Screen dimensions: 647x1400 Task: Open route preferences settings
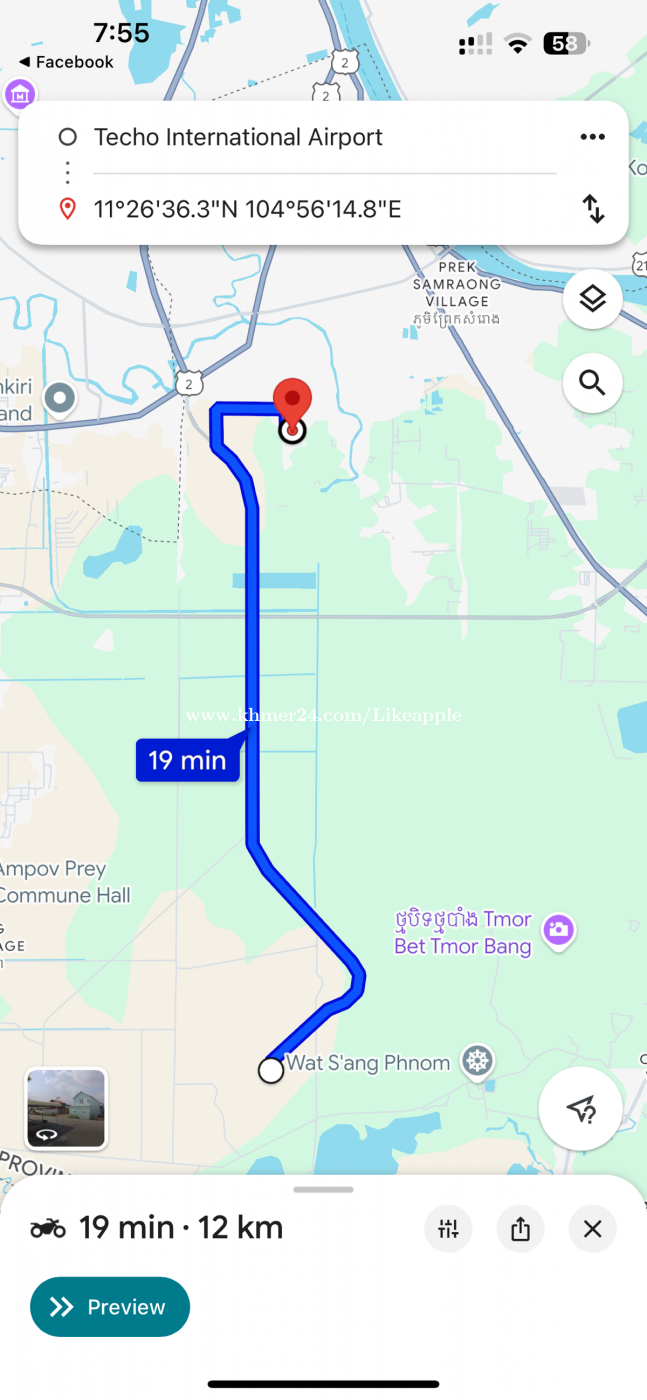click(x=448, y=1229)
